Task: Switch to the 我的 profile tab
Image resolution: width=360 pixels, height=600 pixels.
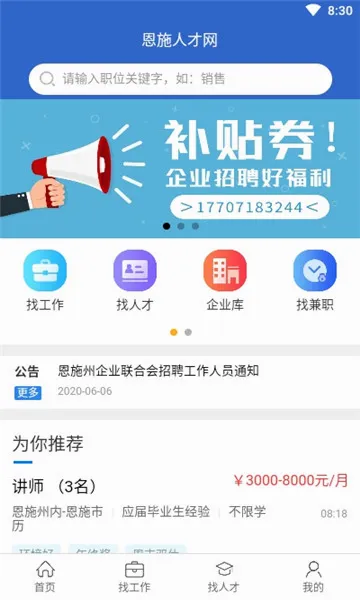Action: click(313, 577)
